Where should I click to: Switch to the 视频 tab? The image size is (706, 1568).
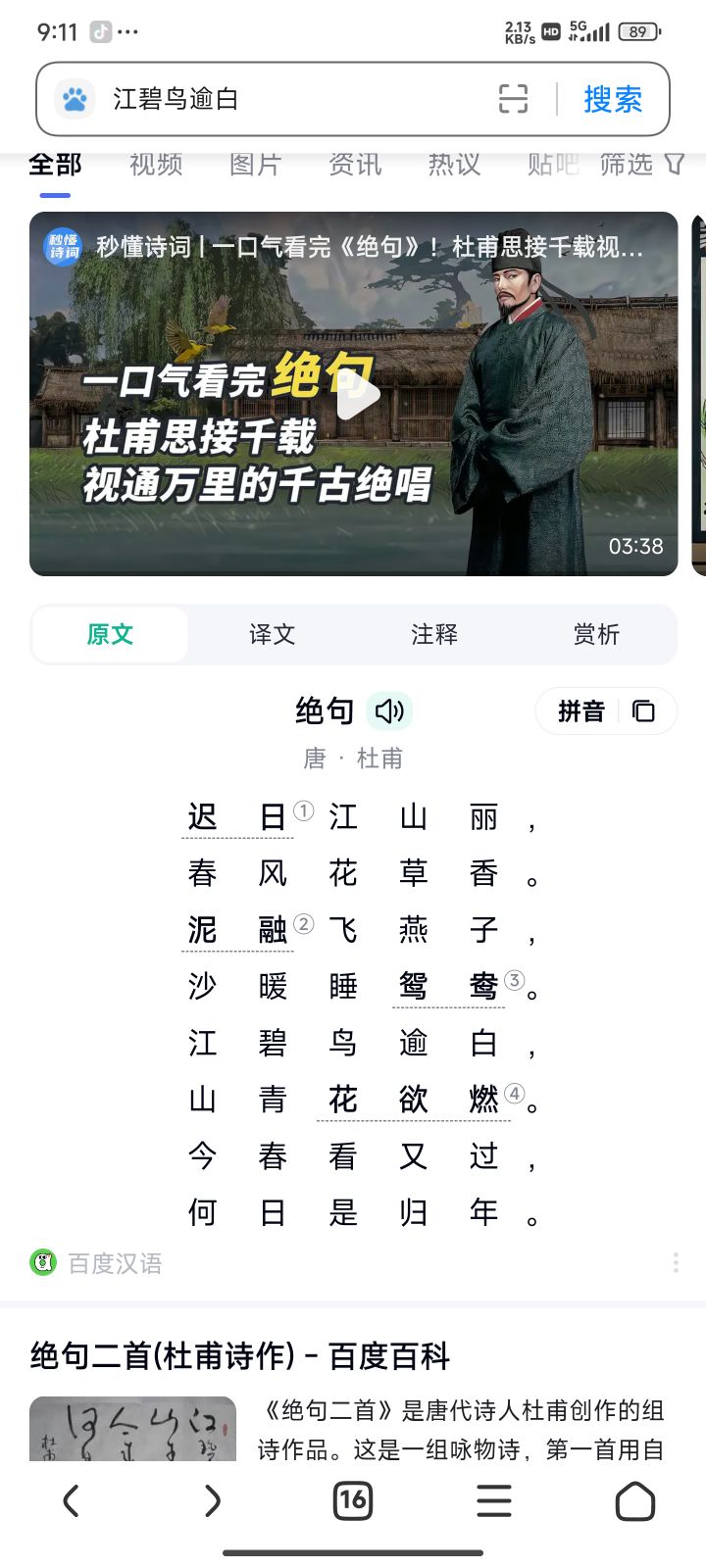pyautogui.click(x=156, y=165)
